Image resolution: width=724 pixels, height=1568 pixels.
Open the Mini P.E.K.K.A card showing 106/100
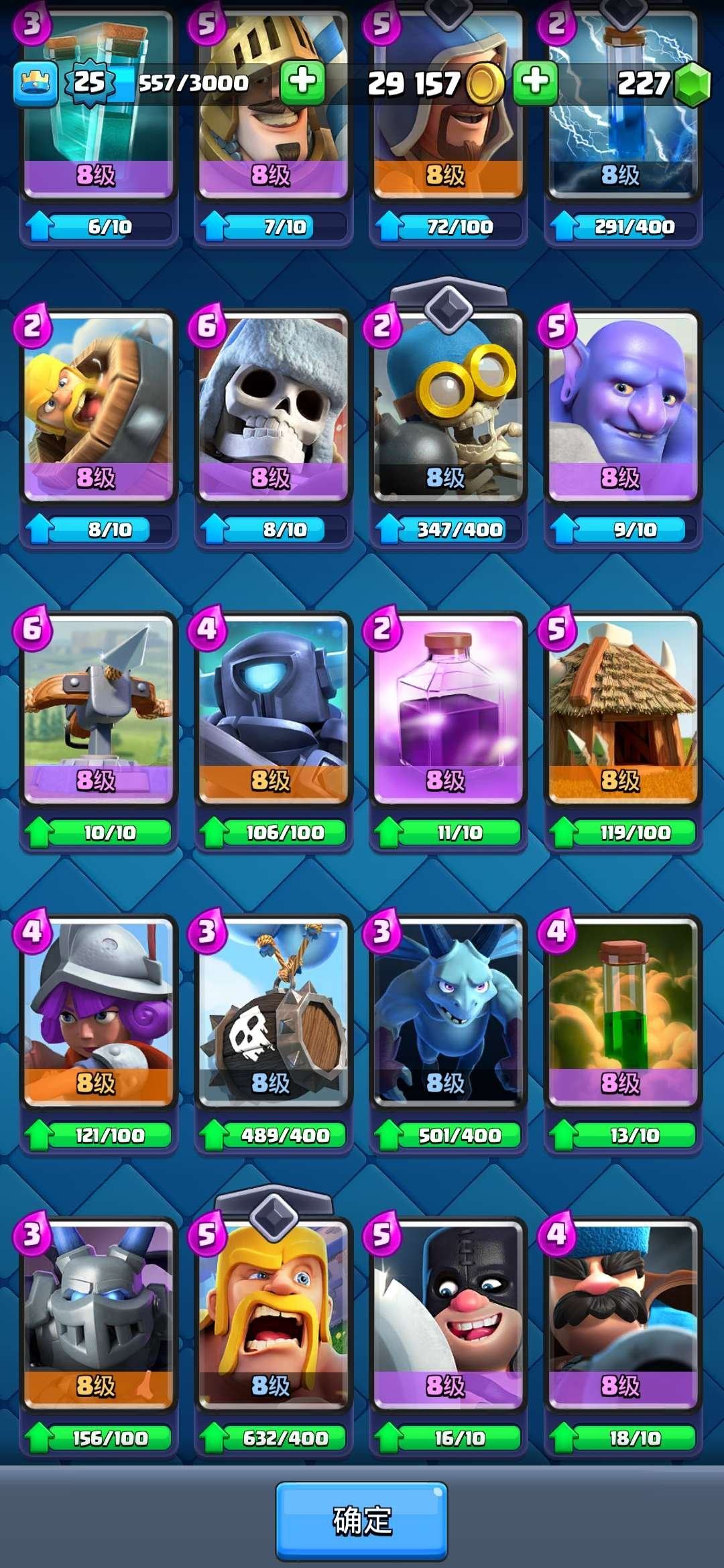273,710
